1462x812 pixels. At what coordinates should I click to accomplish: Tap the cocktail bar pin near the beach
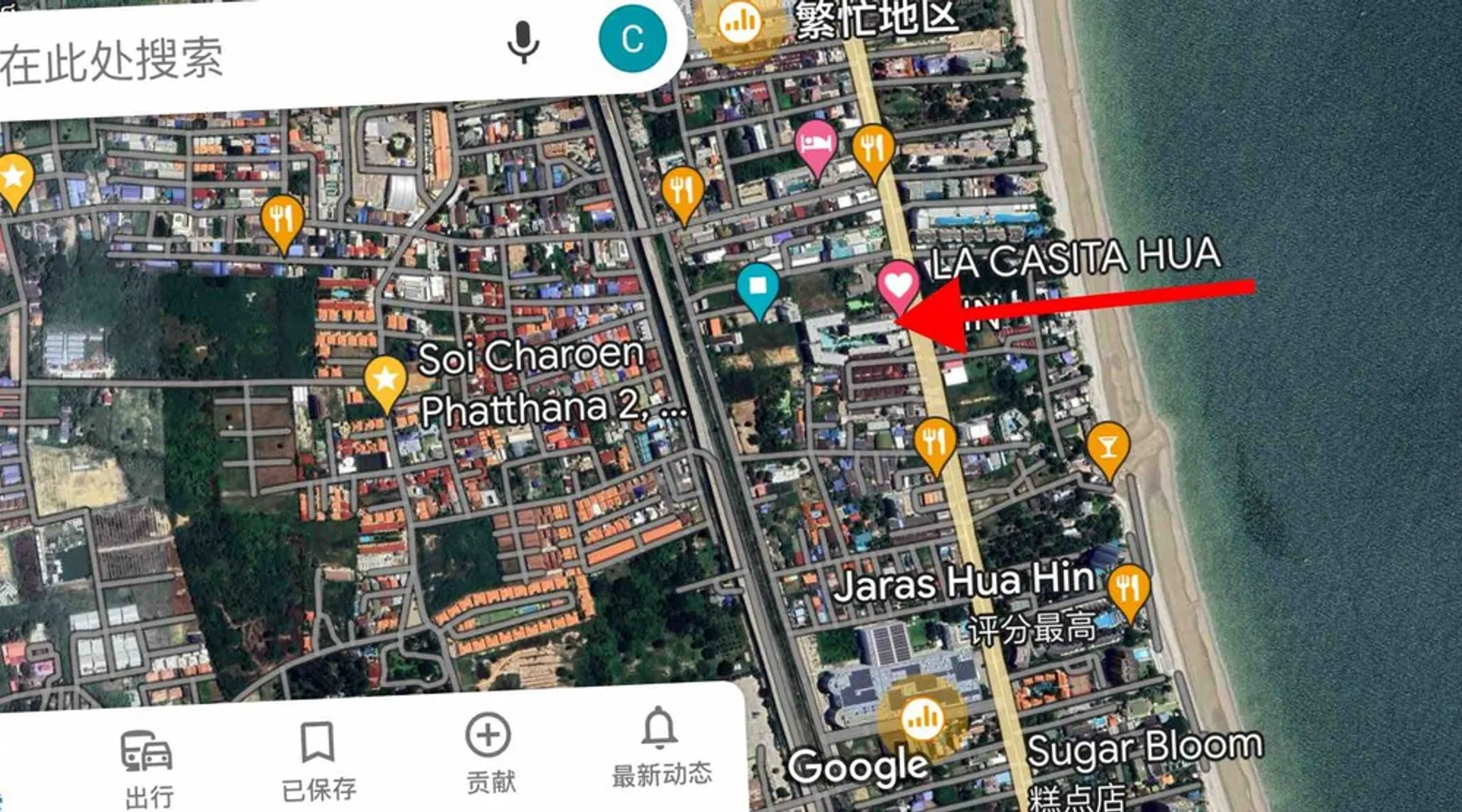point(1108,447)
